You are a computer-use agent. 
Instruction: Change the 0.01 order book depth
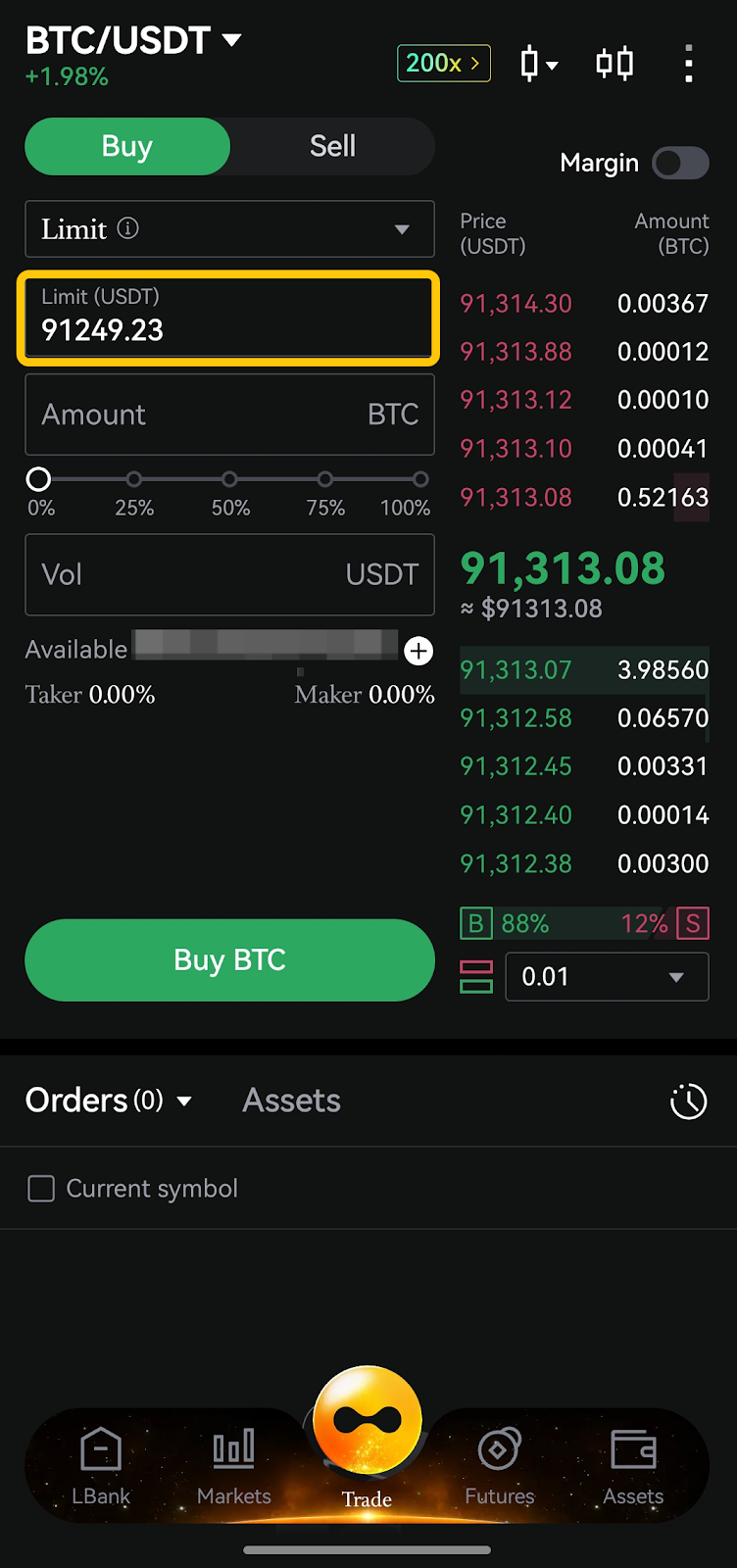point(607,977)
